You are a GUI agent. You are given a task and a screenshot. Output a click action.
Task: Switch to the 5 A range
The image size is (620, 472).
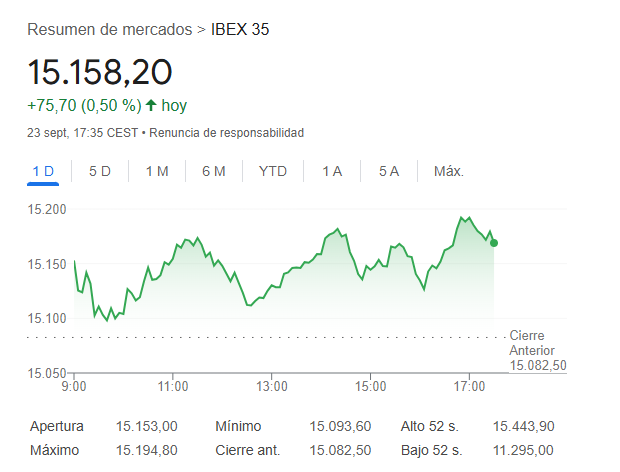pyautogui.click(x=389, y=171)
